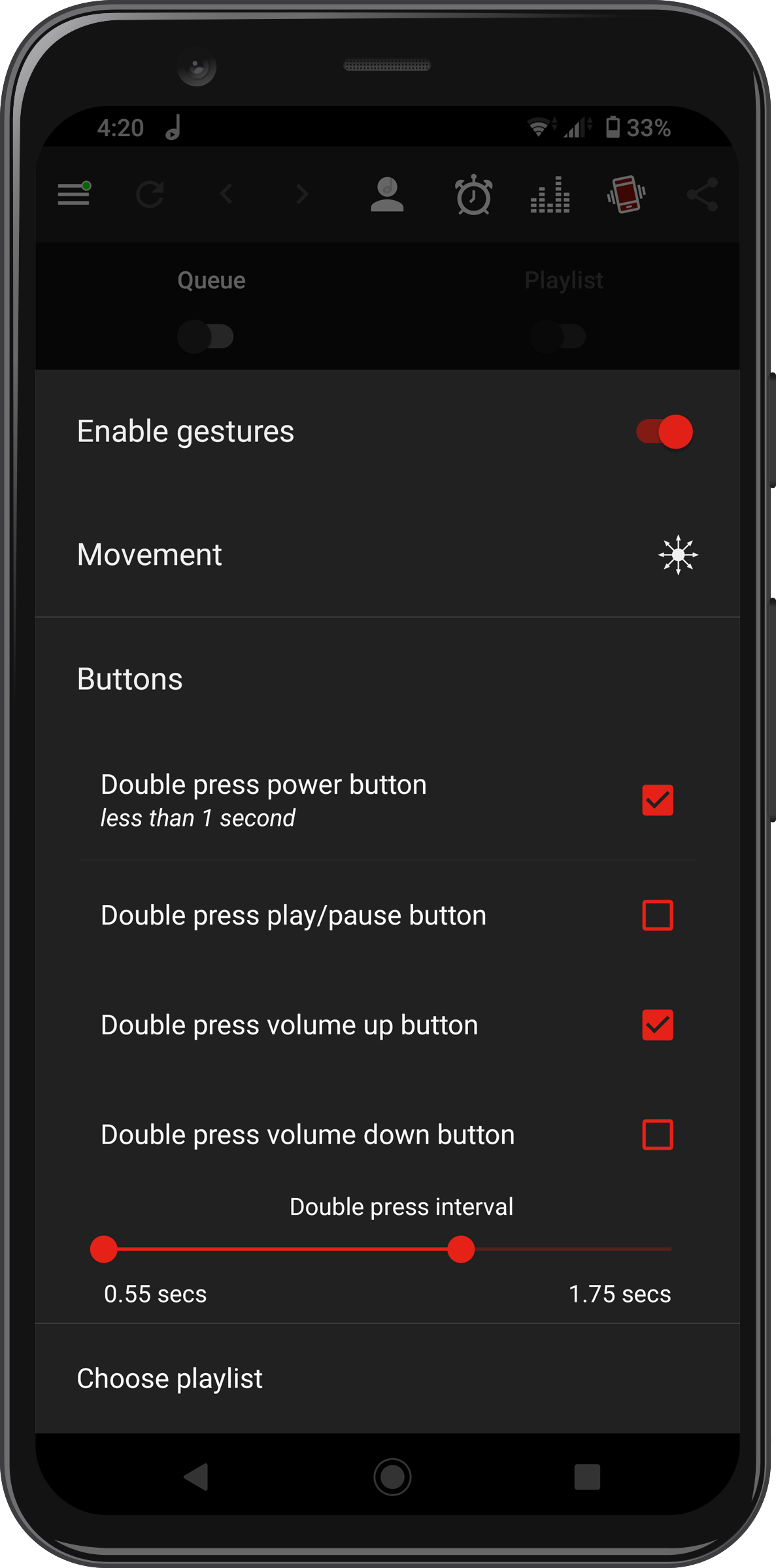776x1568 pixels.
Task: Open the sleep timer alarm icon
Action: pyautogui.click(x=473, y=194)
